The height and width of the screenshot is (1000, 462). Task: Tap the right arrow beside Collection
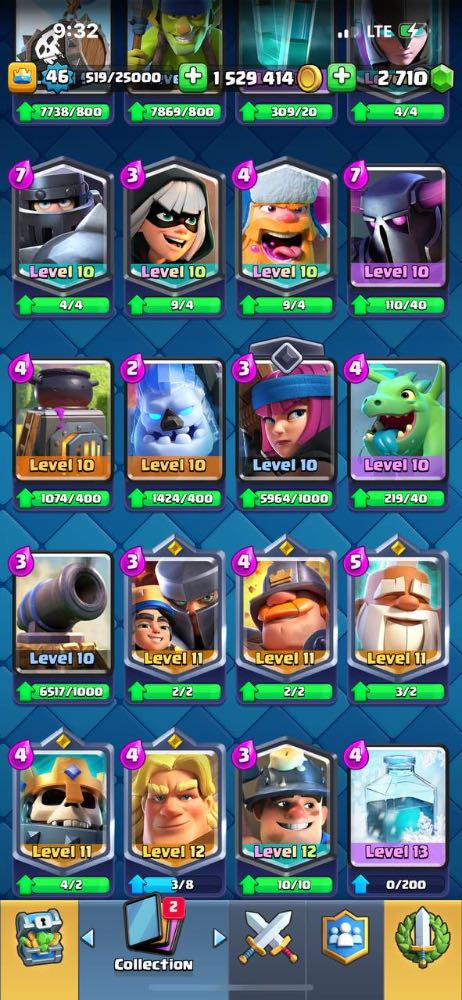[x=220, y=938]
